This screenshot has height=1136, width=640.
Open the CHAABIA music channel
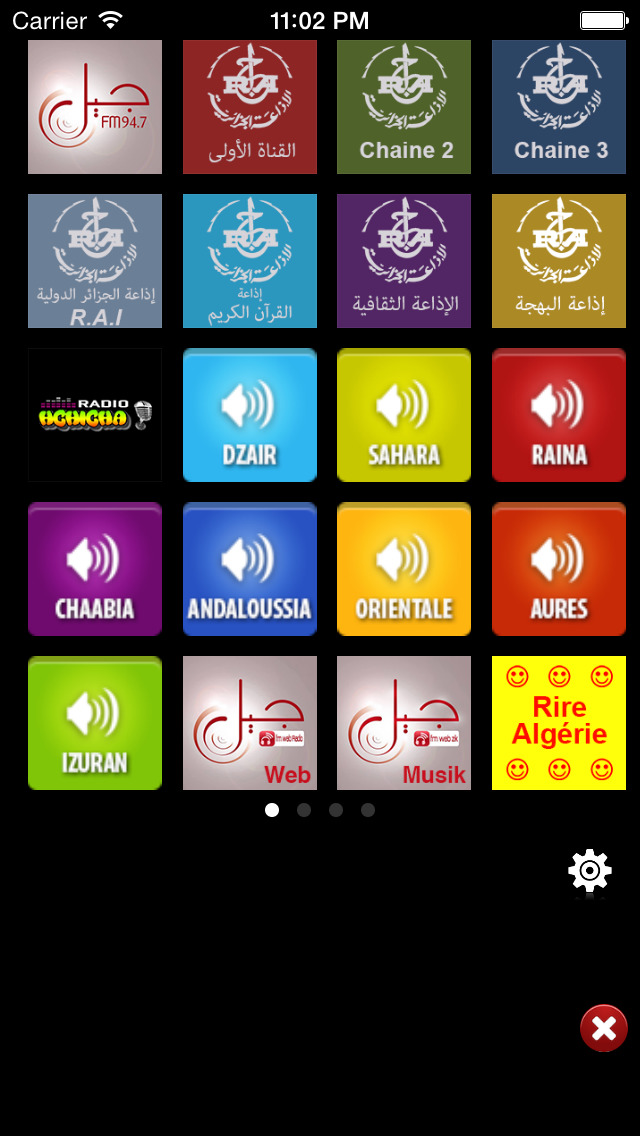coord(95,569)
